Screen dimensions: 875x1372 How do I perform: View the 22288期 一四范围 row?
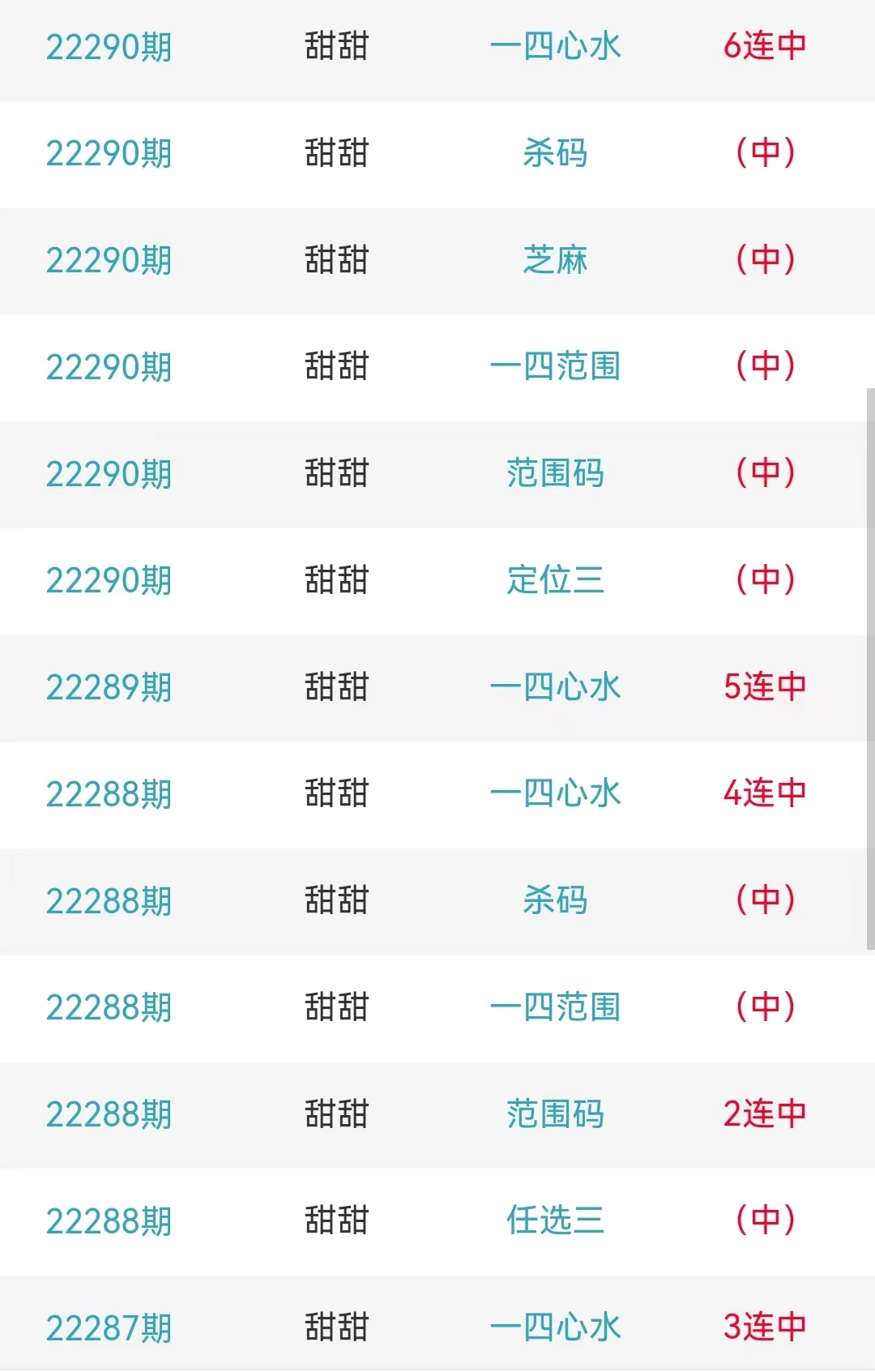point(555,1007)
